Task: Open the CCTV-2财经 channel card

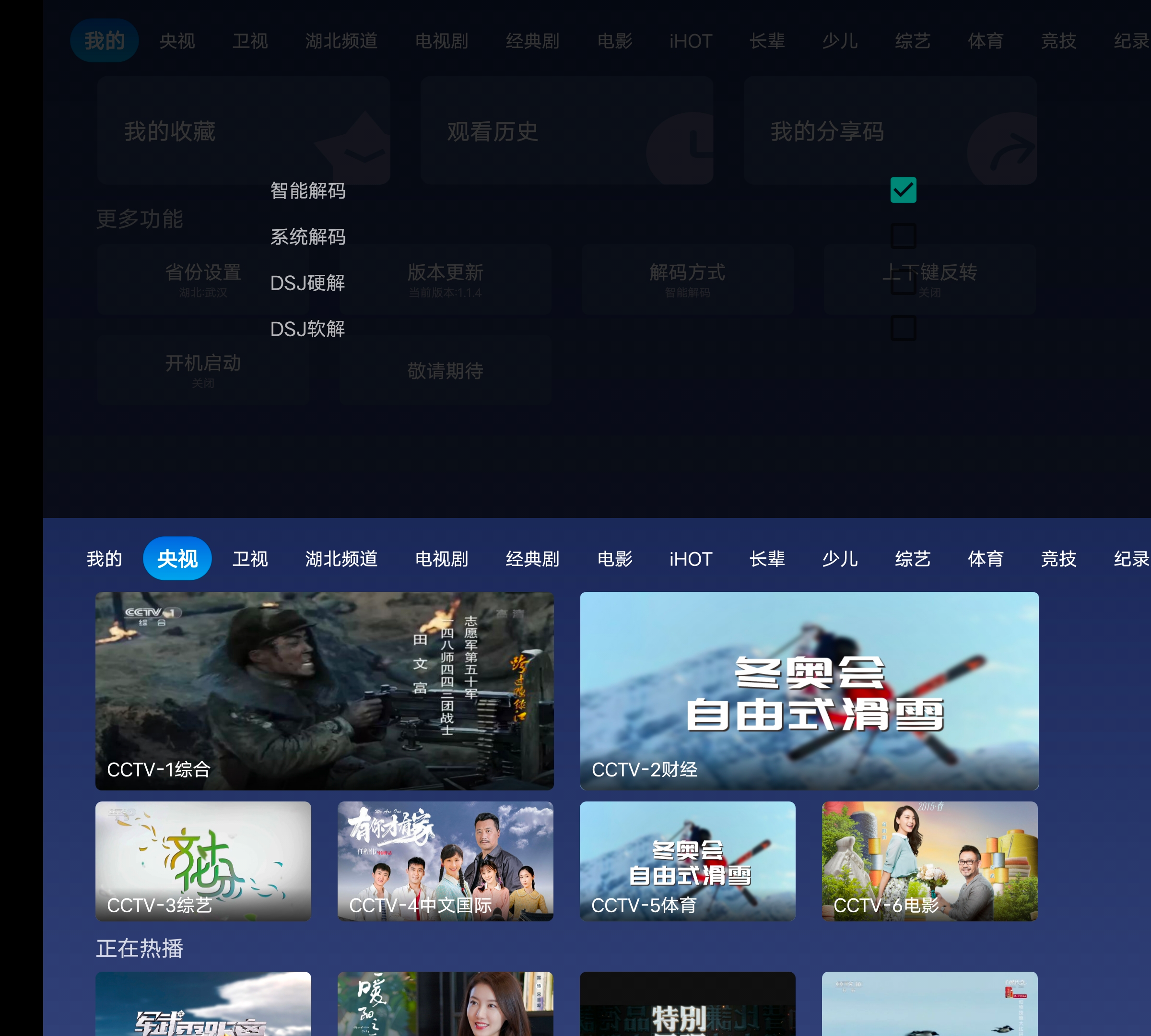Action: pos(809,691)
